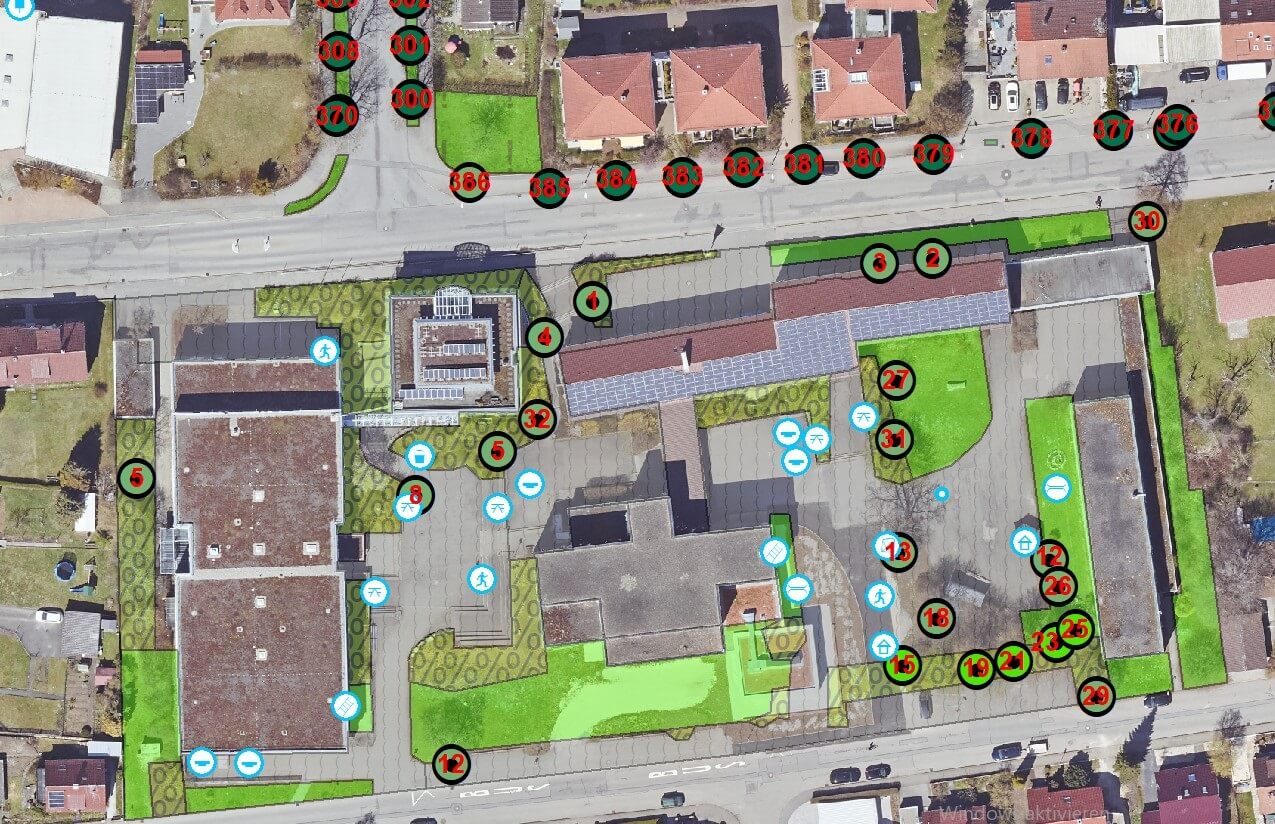Select tree marker 30
The height and width of the screenshot is (824, 1275).
tap(1148, 221)
